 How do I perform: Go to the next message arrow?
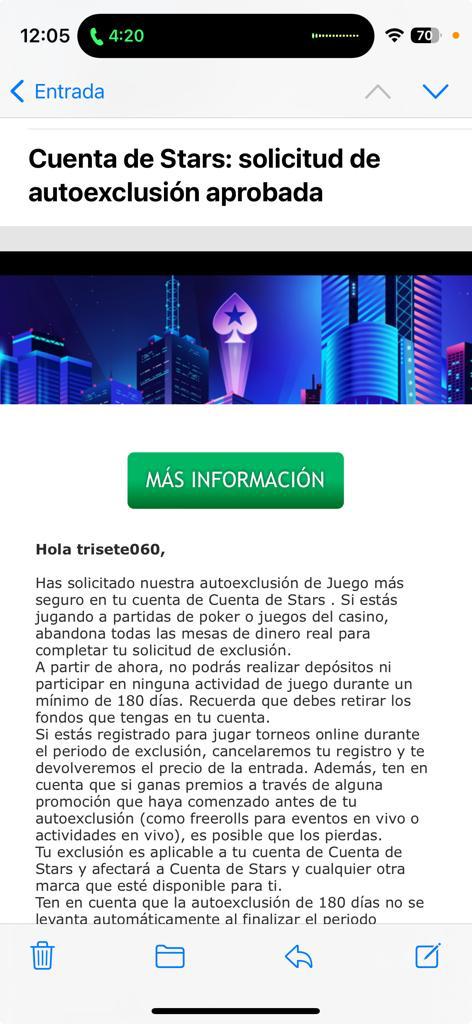click(x=435, y=91)
